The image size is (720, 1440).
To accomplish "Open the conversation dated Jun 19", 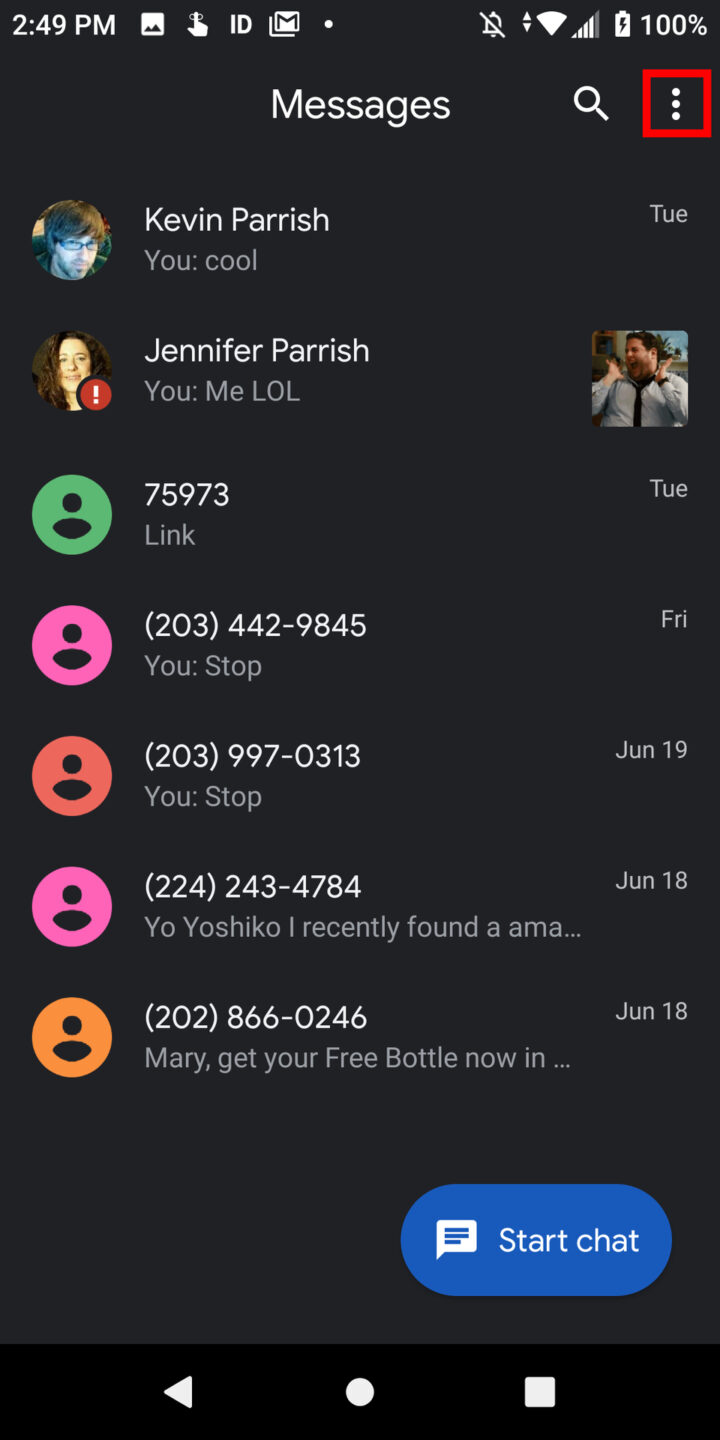I will point(300,775).
